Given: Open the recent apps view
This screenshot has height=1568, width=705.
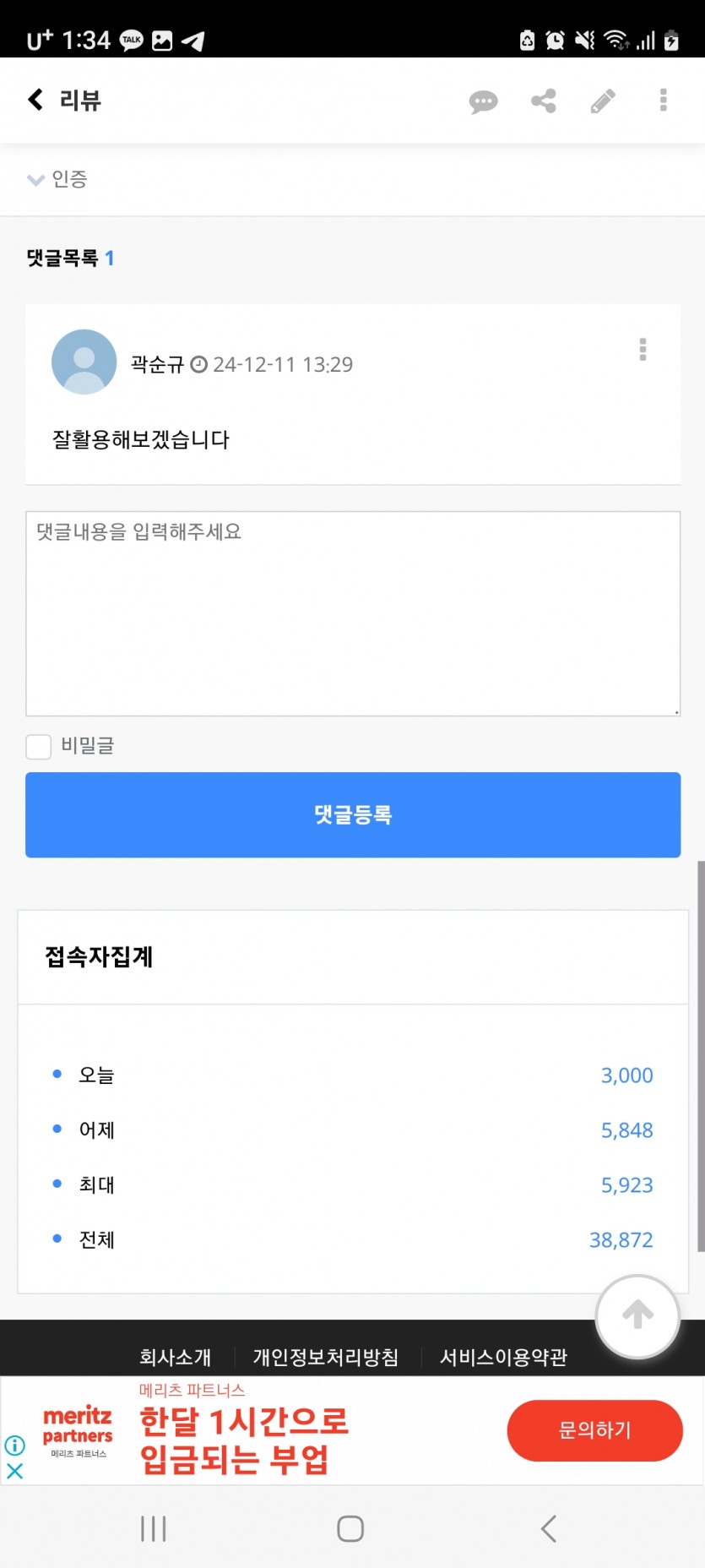Looking at the screenshot, I should click(x=154, y=1528).
